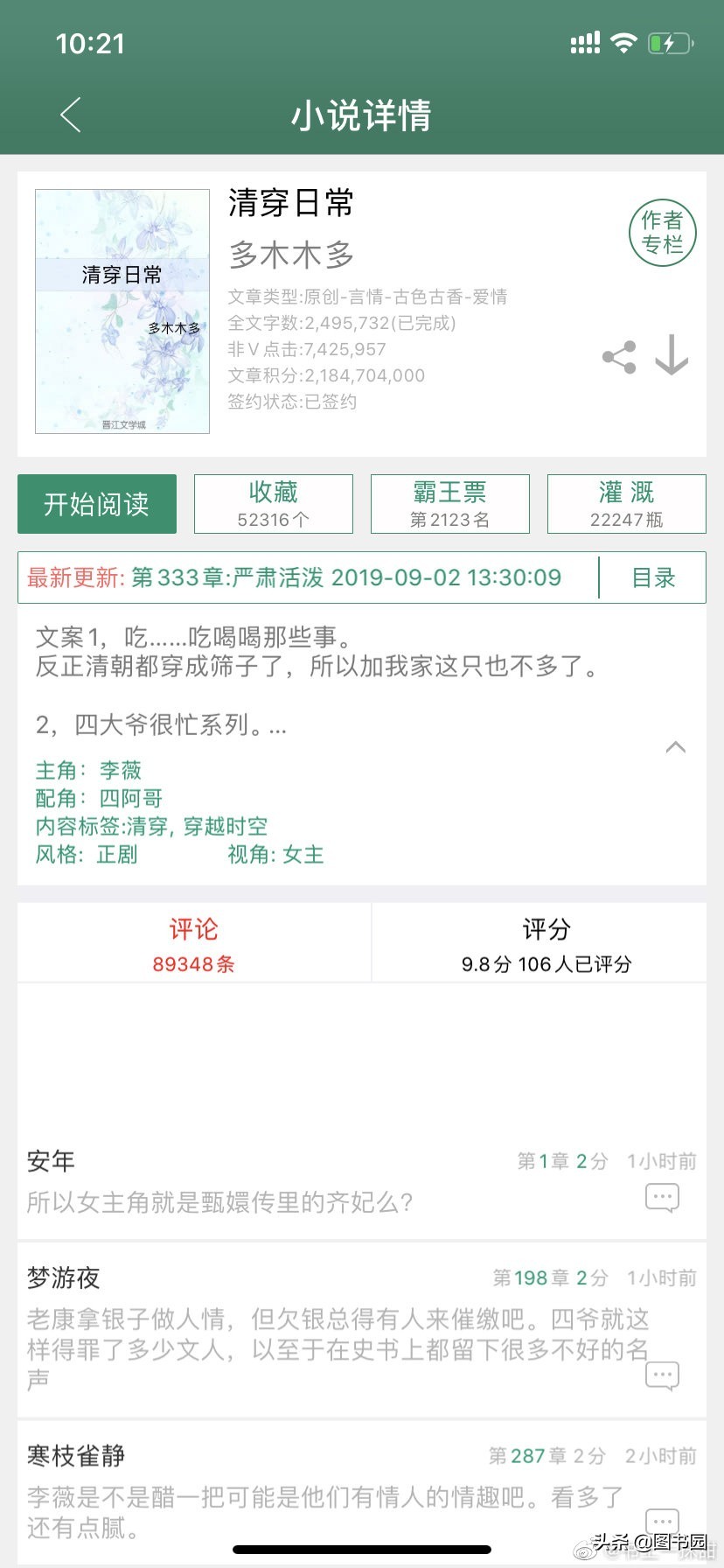Switch to the 评论 tab
The height and width of the screenshot is (1568, 724).
pos(194,943)
